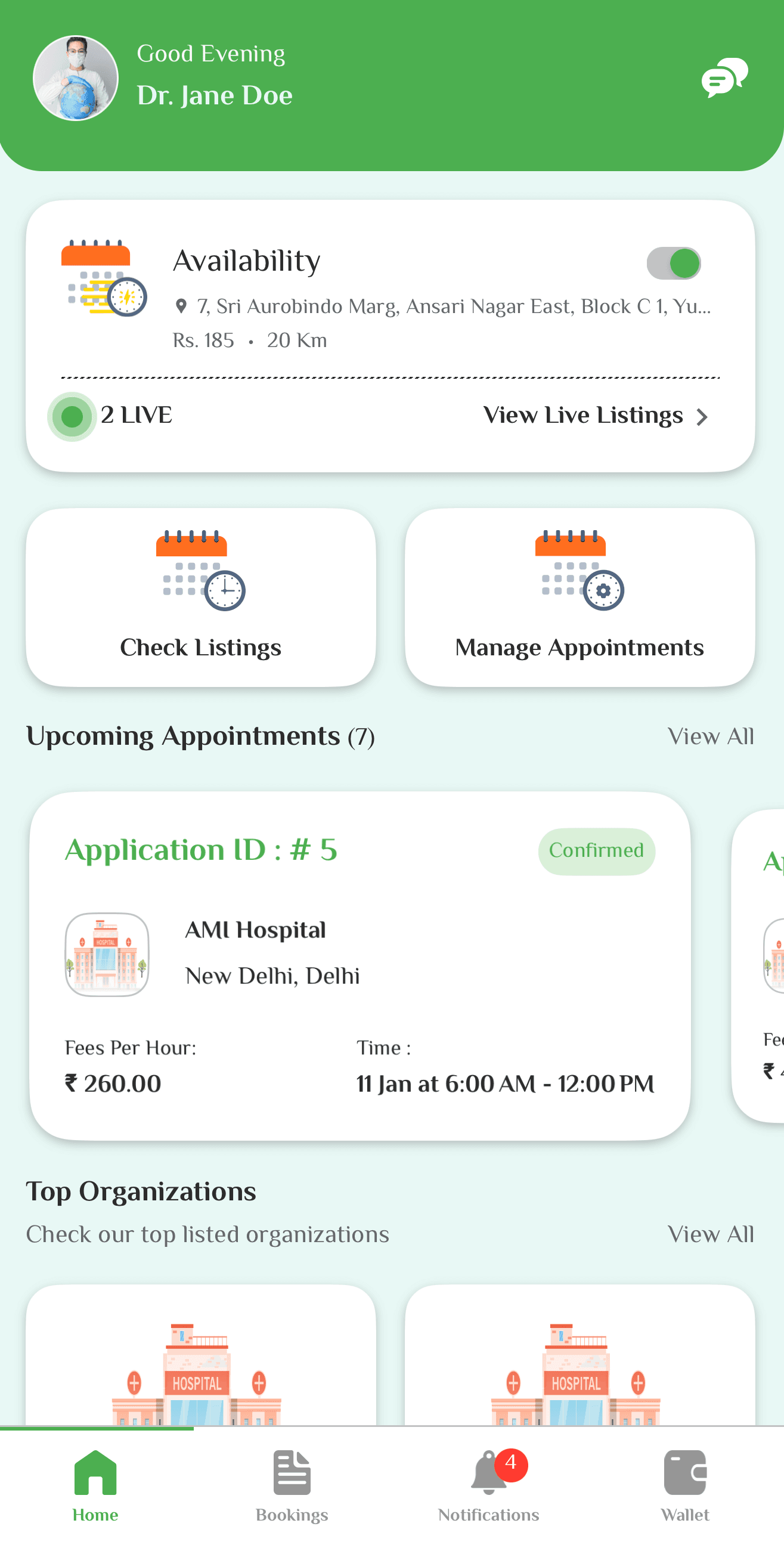Open the Upcoming Appointments View All link

tap(711, 736)
